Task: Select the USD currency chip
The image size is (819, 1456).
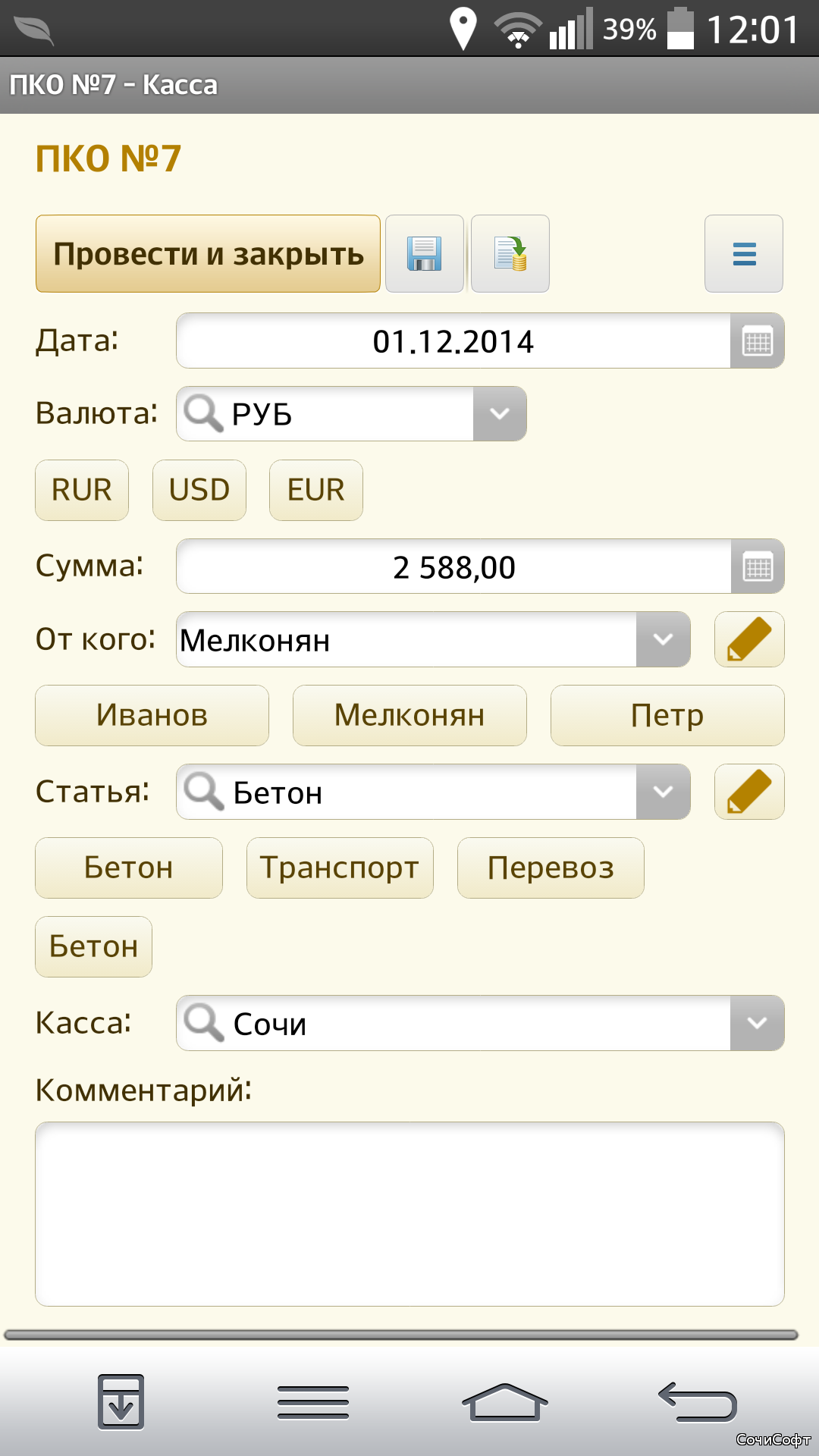Action: [x=199, y=490]
